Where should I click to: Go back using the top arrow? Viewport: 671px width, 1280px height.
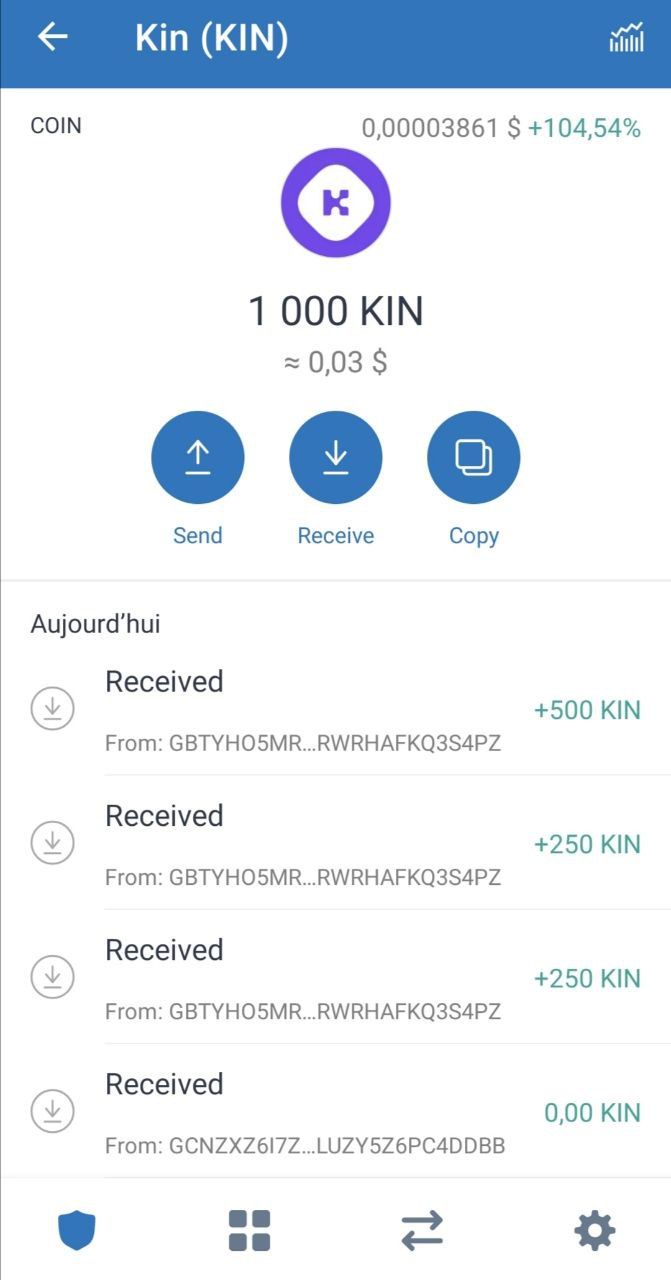pos(53,38)
